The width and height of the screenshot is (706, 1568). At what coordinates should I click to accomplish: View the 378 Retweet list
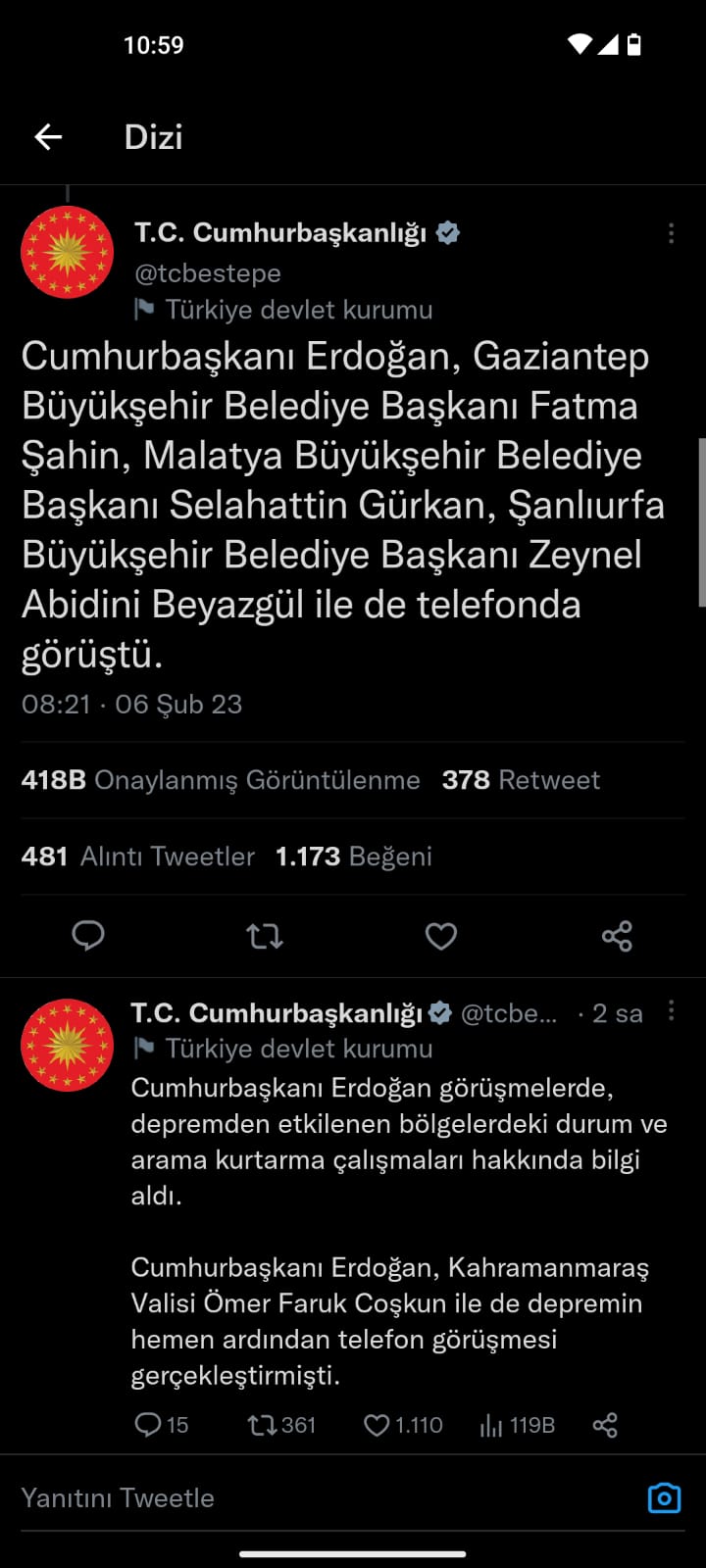[x=521, y=780]
